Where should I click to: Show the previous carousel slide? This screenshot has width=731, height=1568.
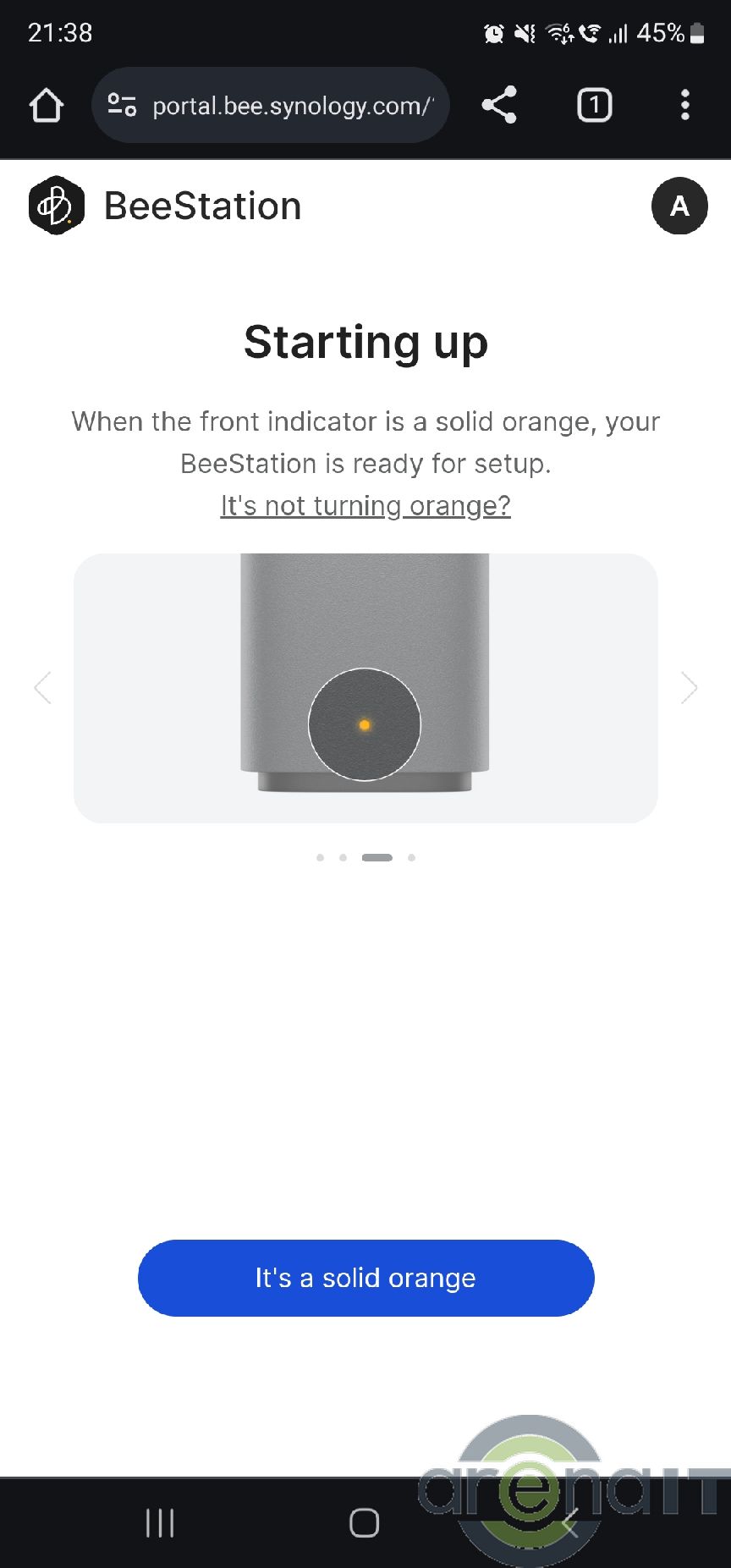(x=43, y=687)
